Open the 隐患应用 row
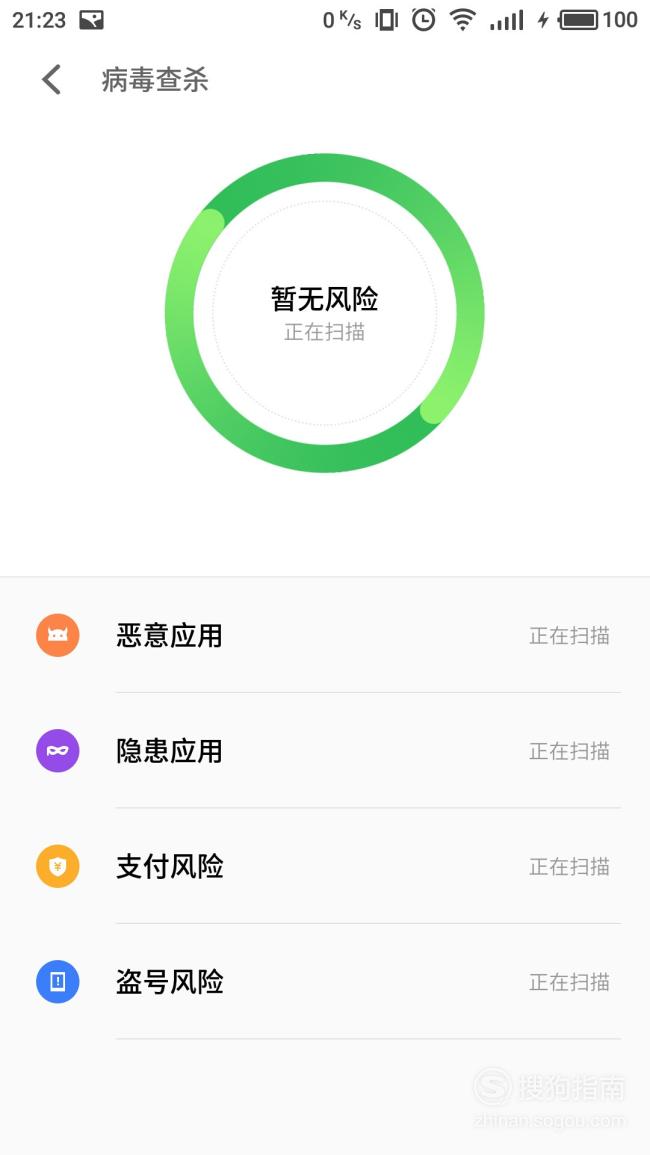 pos(325,751)
